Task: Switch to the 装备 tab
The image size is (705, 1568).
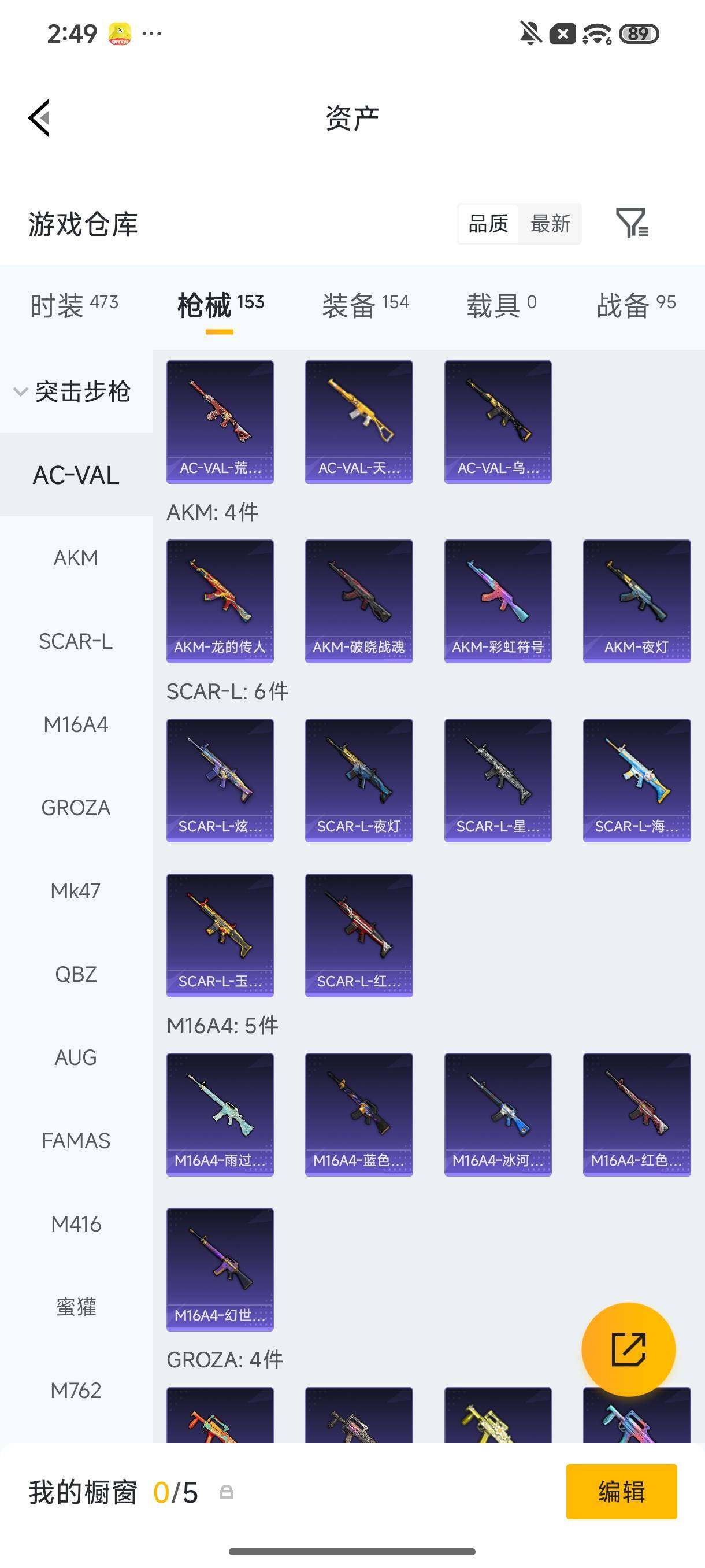Action: pyautogui.click(x=366, y=304)
